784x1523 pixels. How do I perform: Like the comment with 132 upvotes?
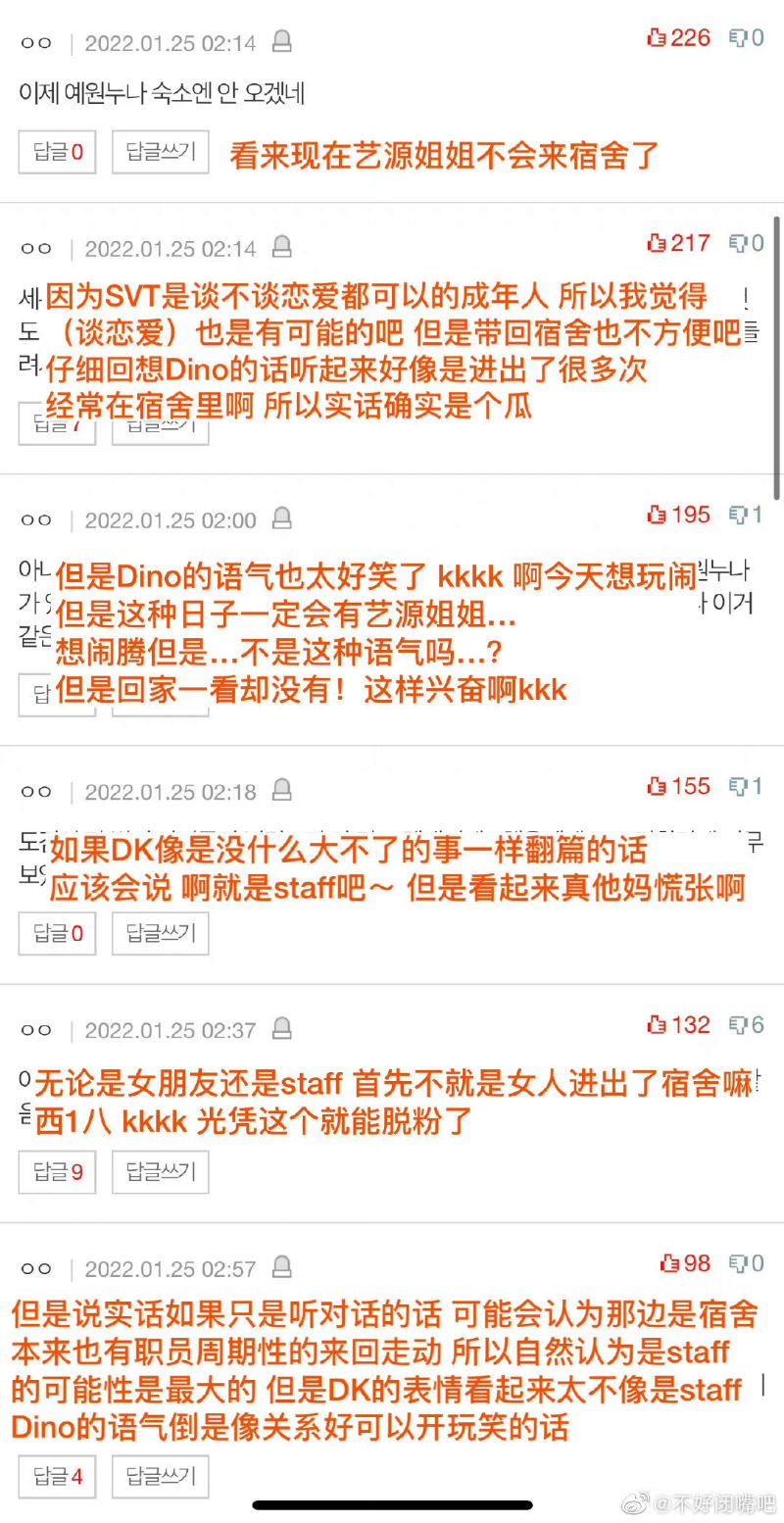point(657,1025)
